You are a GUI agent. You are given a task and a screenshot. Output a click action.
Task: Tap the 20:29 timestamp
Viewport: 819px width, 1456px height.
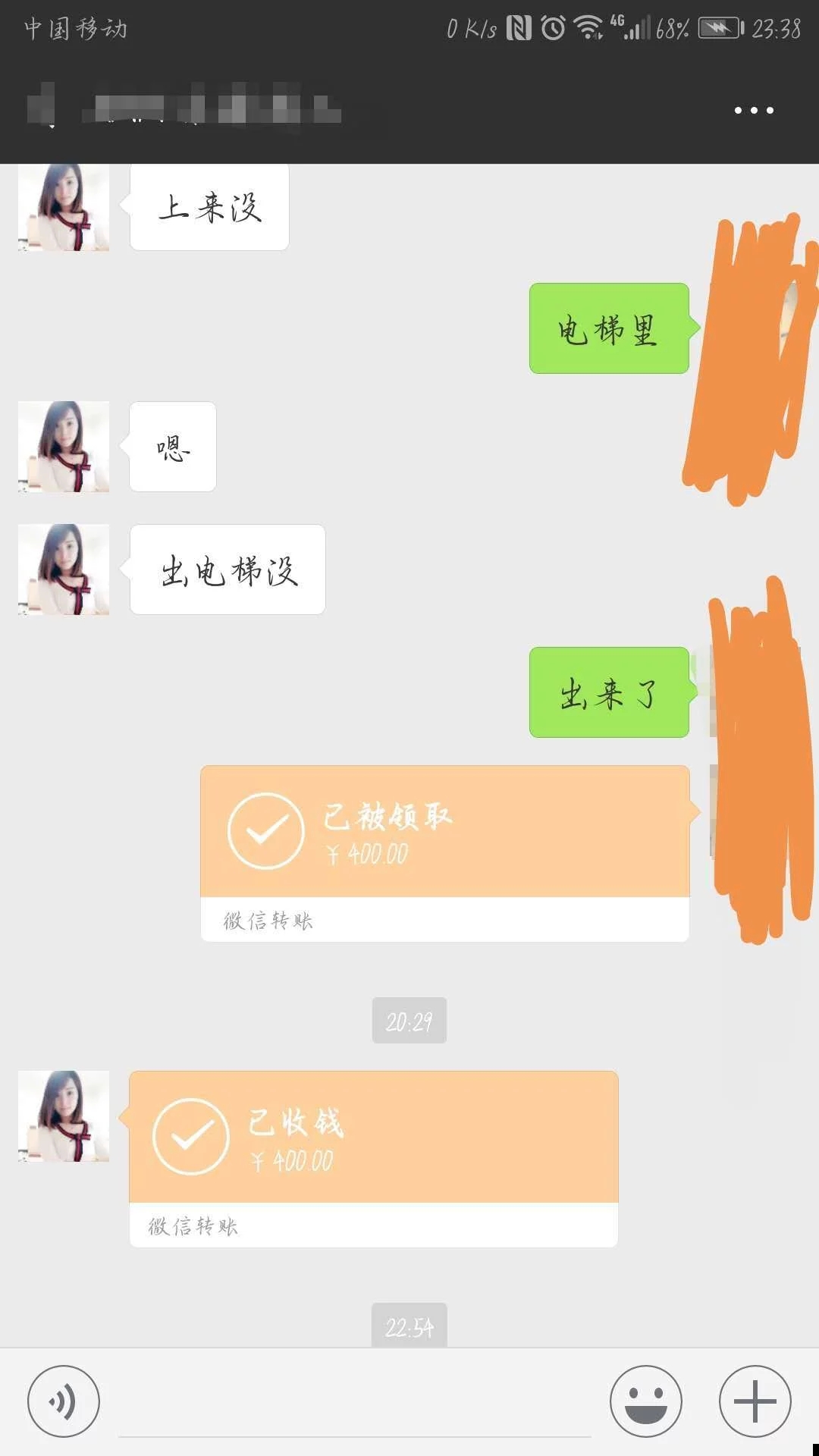click(409, 1021)
